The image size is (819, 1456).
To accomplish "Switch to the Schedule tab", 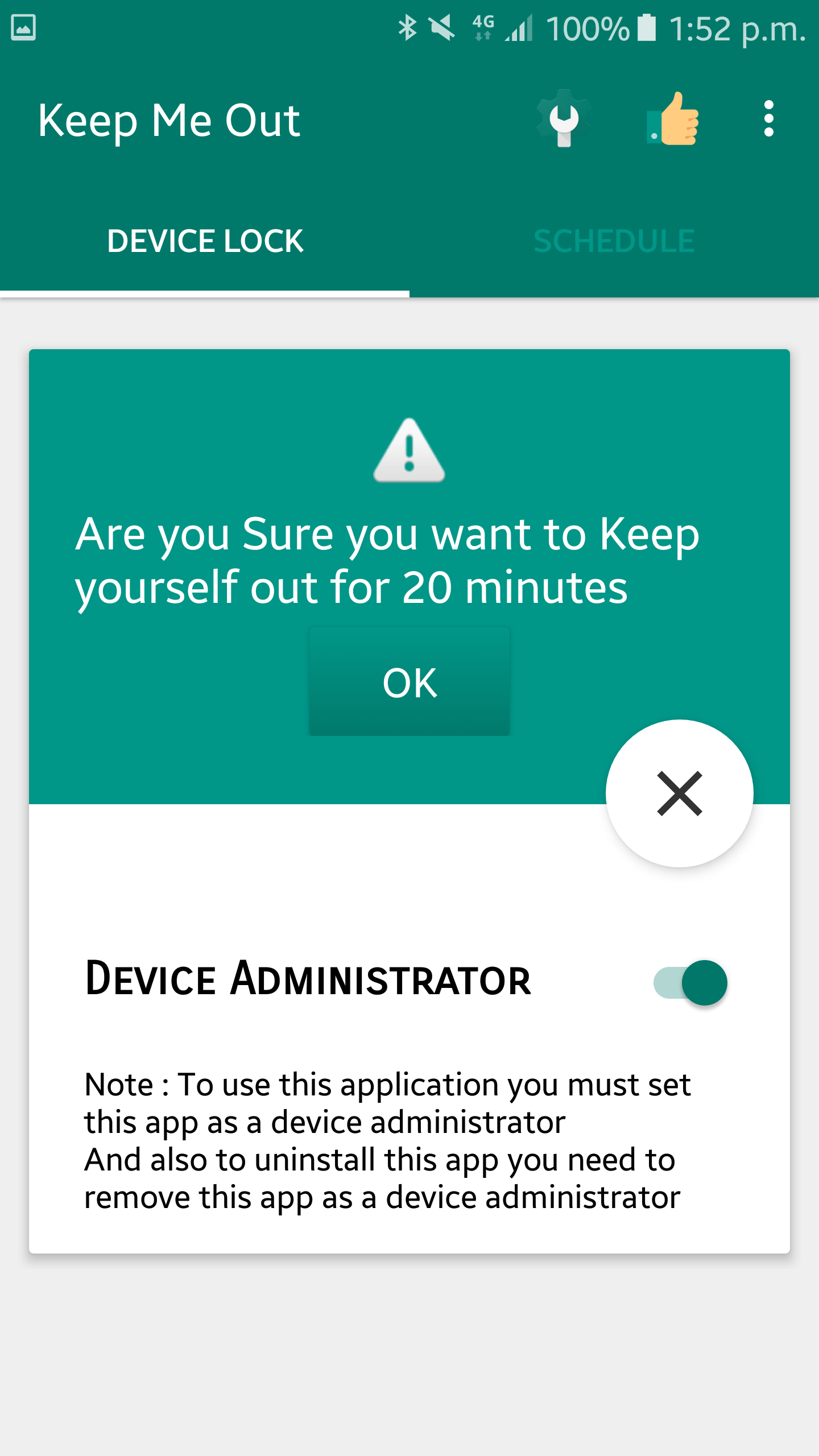I will click(614, 241).
